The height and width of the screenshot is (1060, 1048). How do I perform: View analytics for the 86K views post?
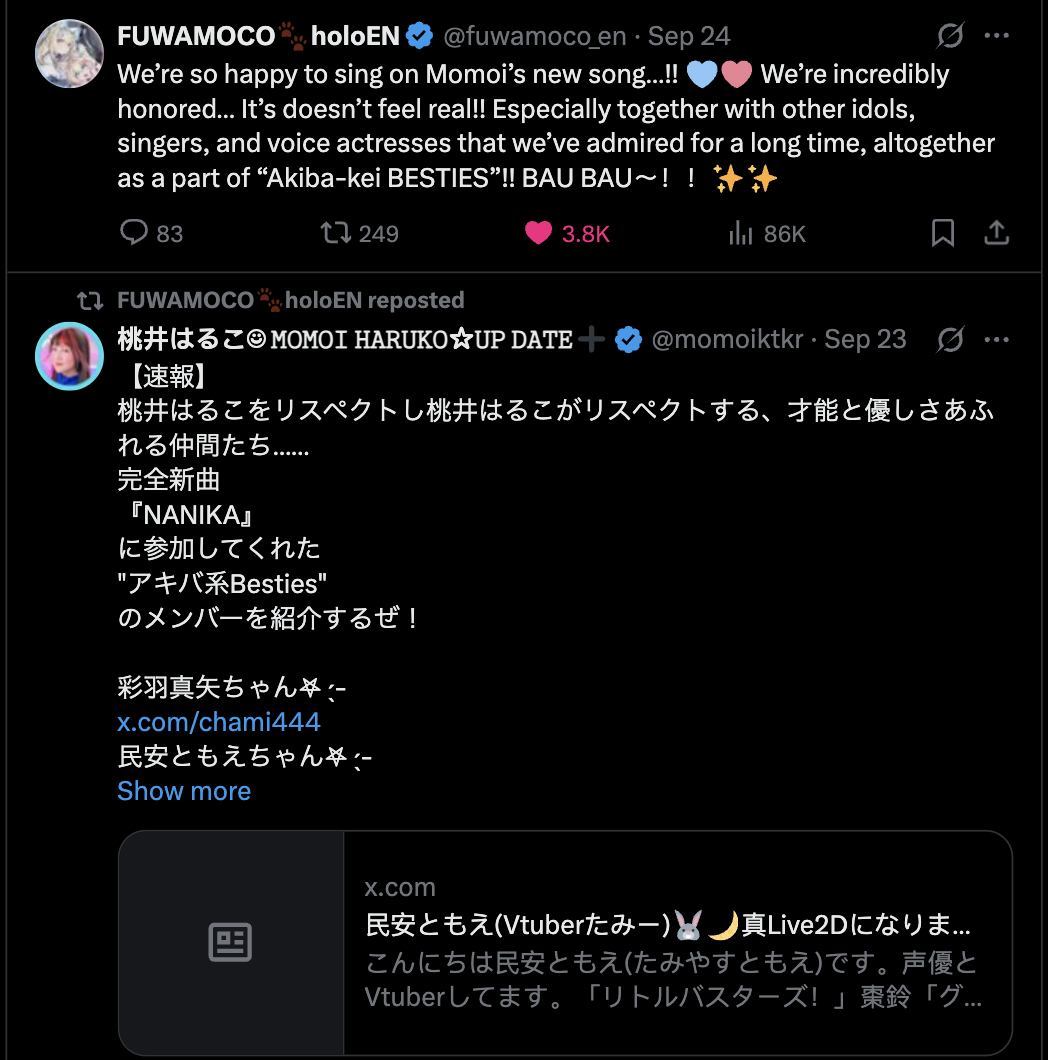pos(741,233)
